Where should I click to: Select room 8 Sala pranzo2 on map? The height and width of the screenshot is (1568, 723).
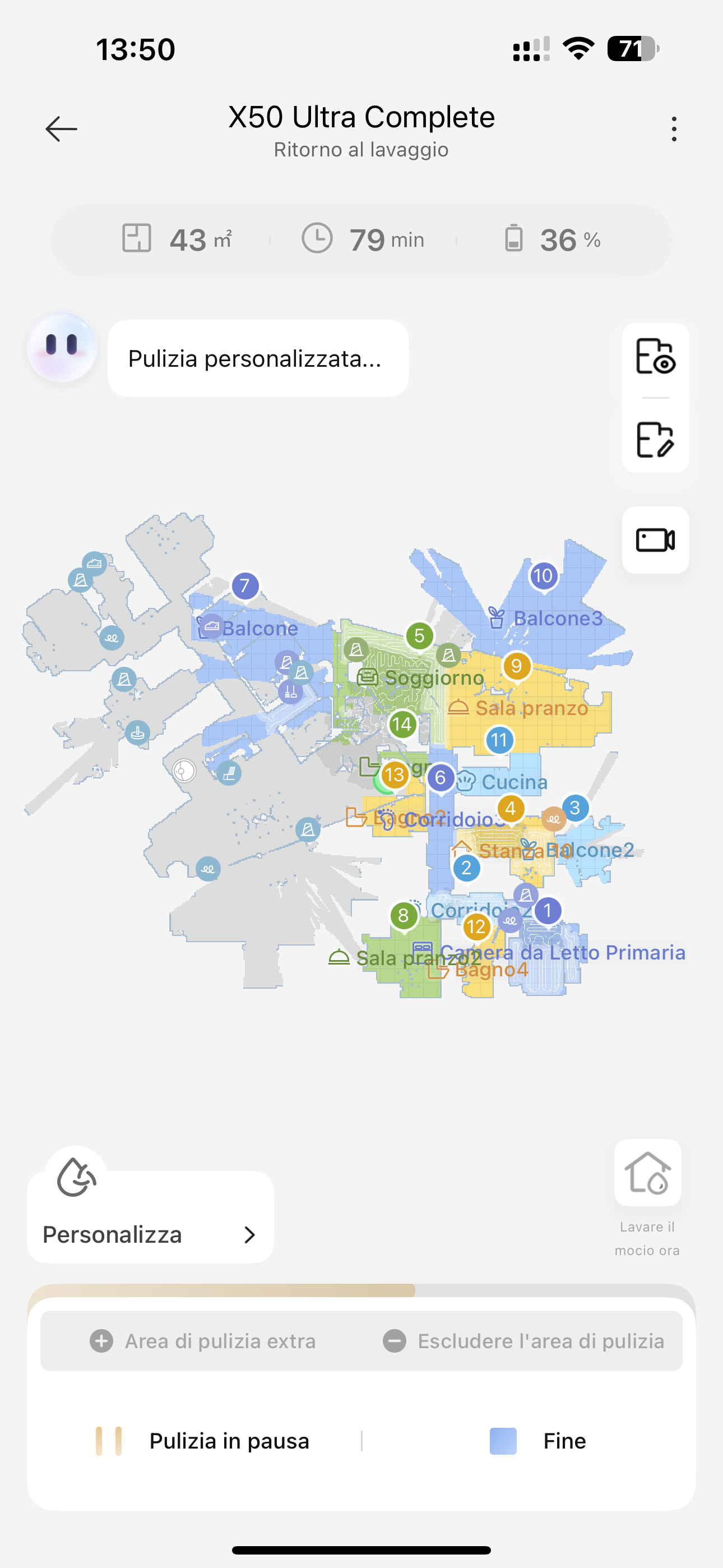(x=404, y=915)
